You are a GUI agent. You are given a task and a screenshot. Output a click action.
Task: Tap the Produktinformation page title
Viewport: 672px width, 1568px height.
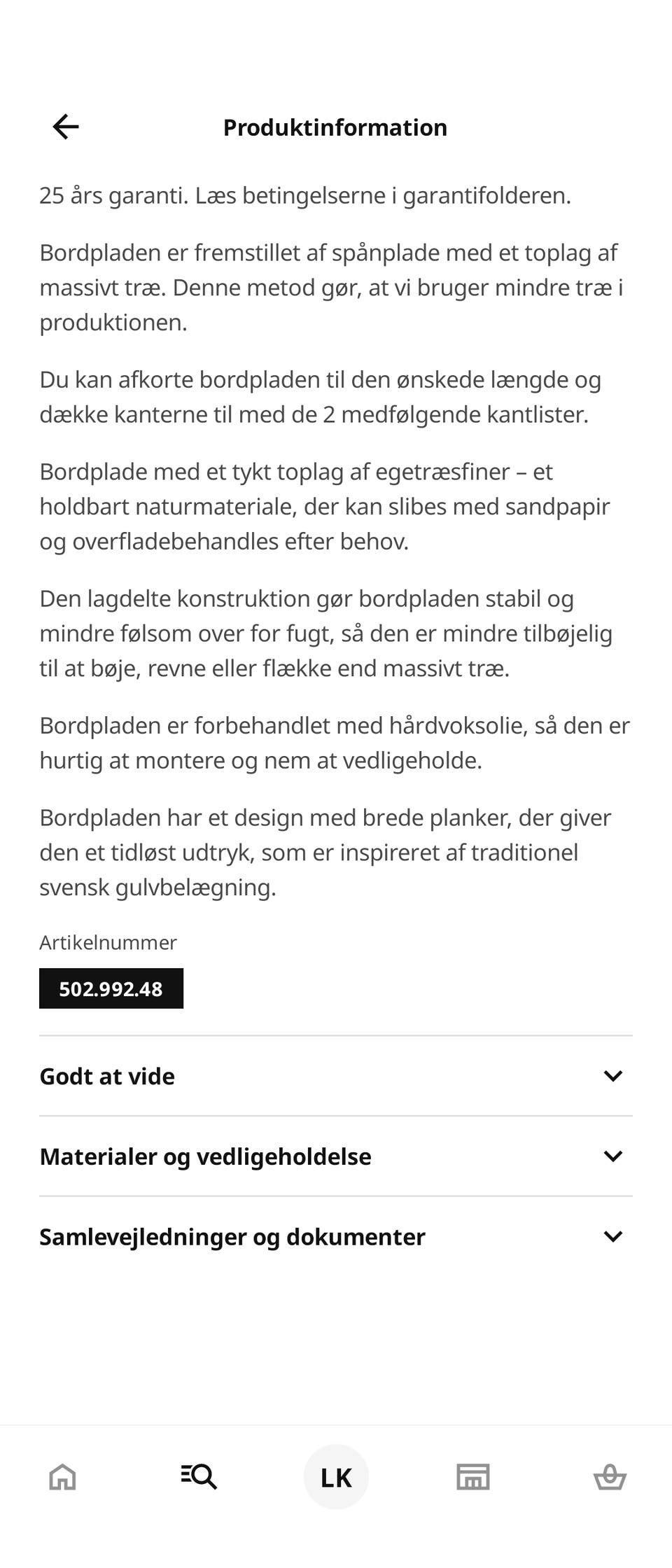(335, 127)
